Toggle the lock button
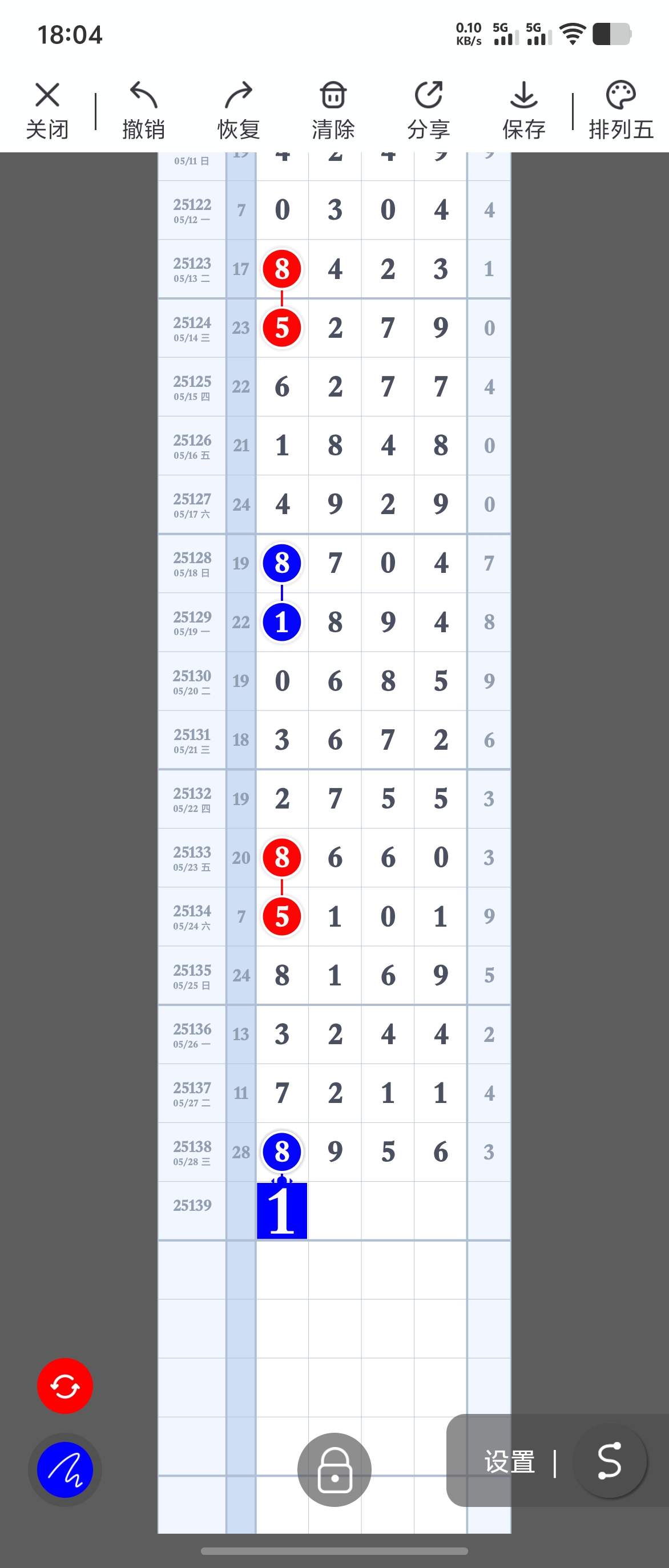The image size is (669, 1568). 334,1469
